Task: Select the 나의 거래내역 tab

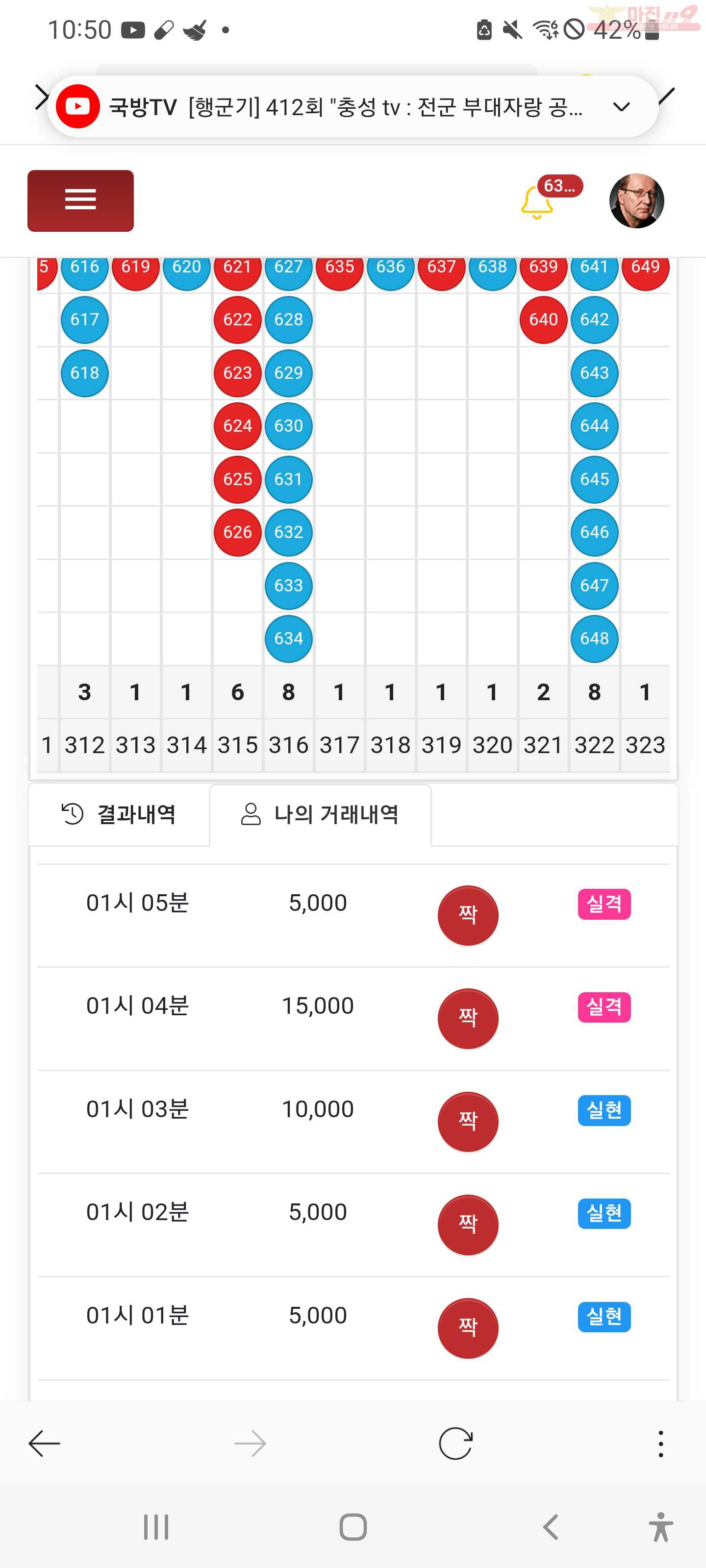Action: [321, 814]
